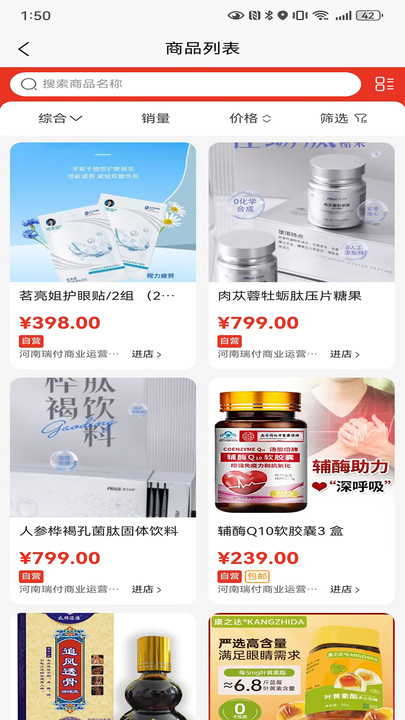Screen dimensions: 405x720
Task: Open the 茗亮姐护眼贴 product card
Action: (x=103, y=255)
